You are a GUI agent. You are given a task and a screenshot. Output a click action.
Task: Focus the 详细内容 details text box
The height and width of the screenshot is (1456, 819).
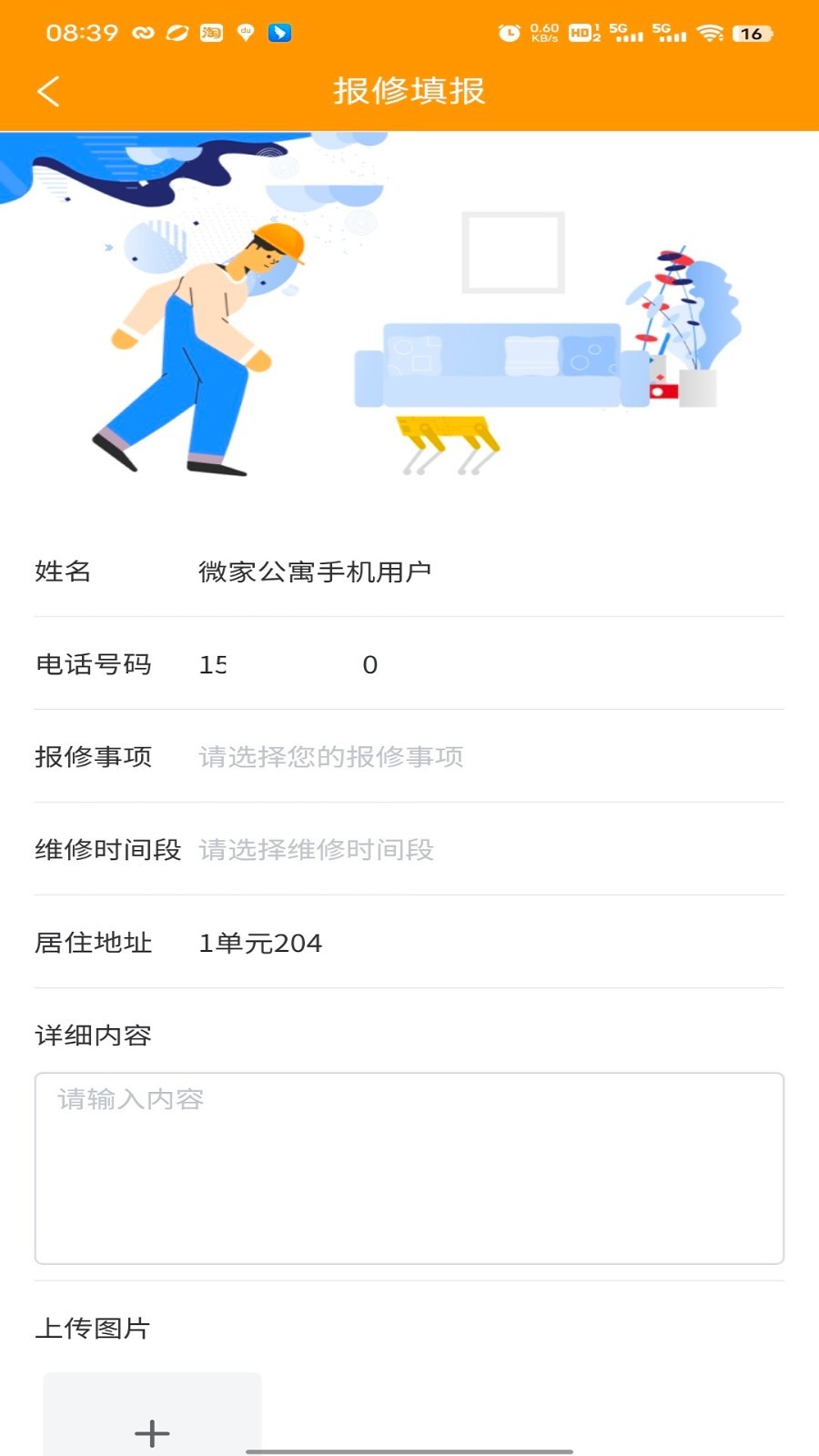coord(409,1168)
